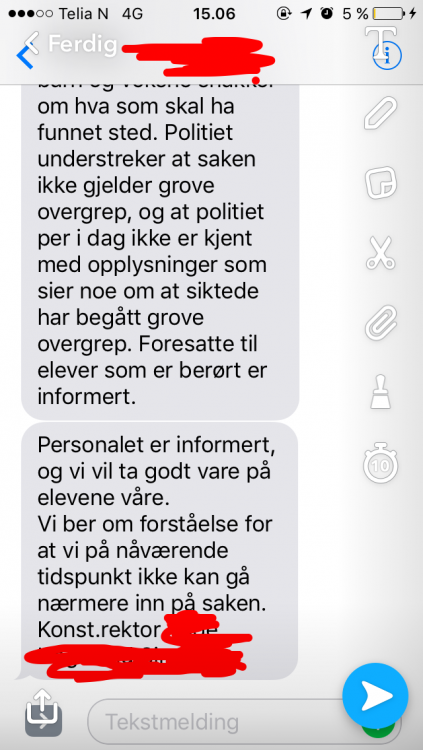Tap the white back chevron to discard snap

(32, 43)
